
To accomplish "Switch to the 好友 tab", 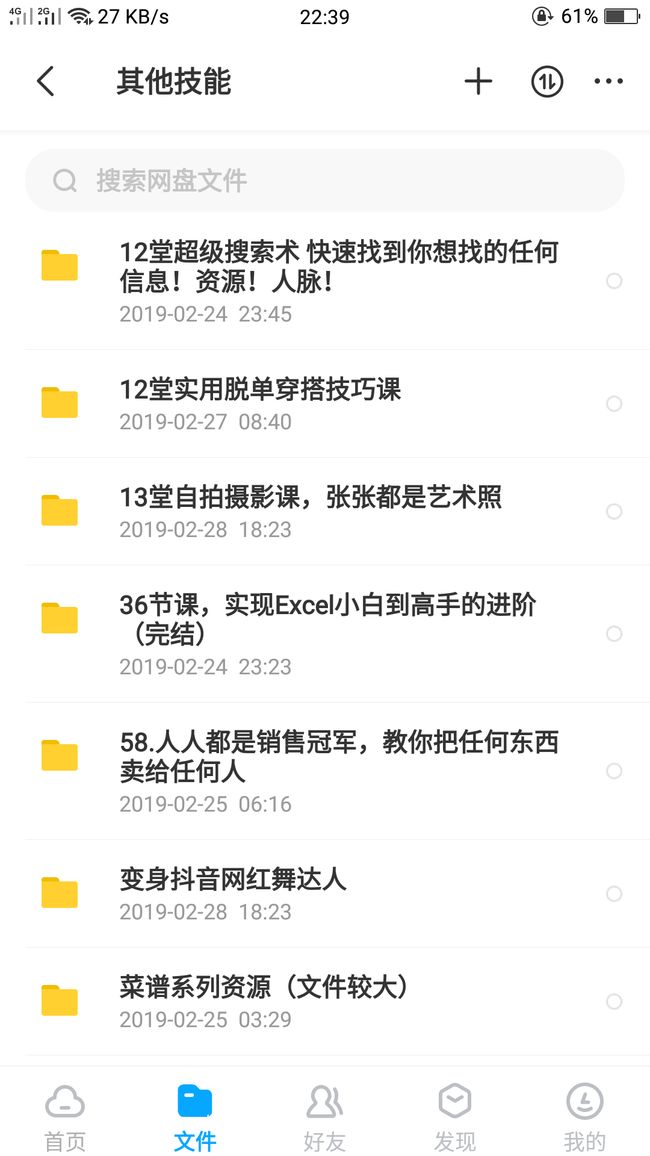I will (x=325, y=1116).
